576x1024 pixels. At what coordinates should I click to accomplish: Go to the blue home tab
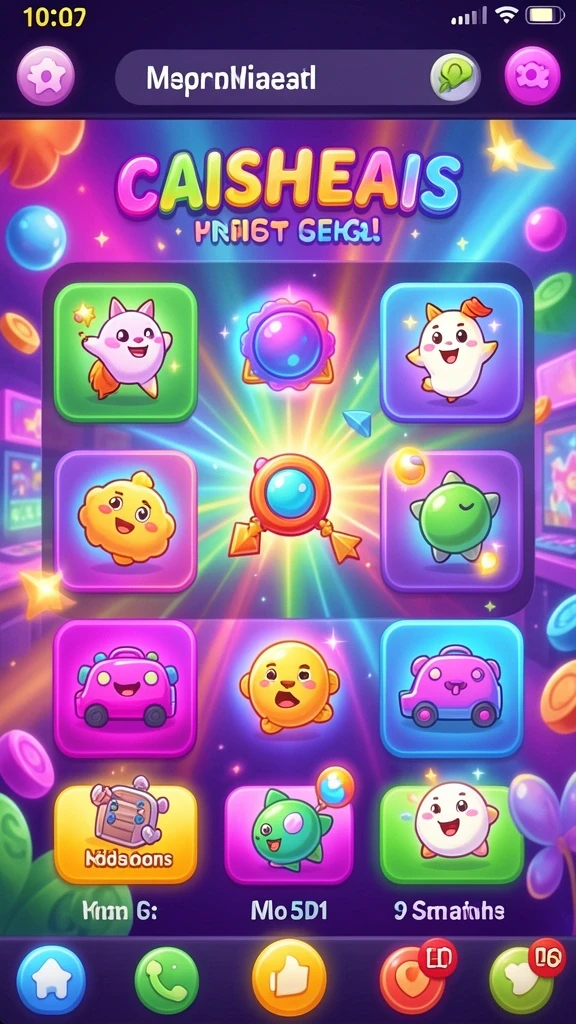click(x=50, y=980)
